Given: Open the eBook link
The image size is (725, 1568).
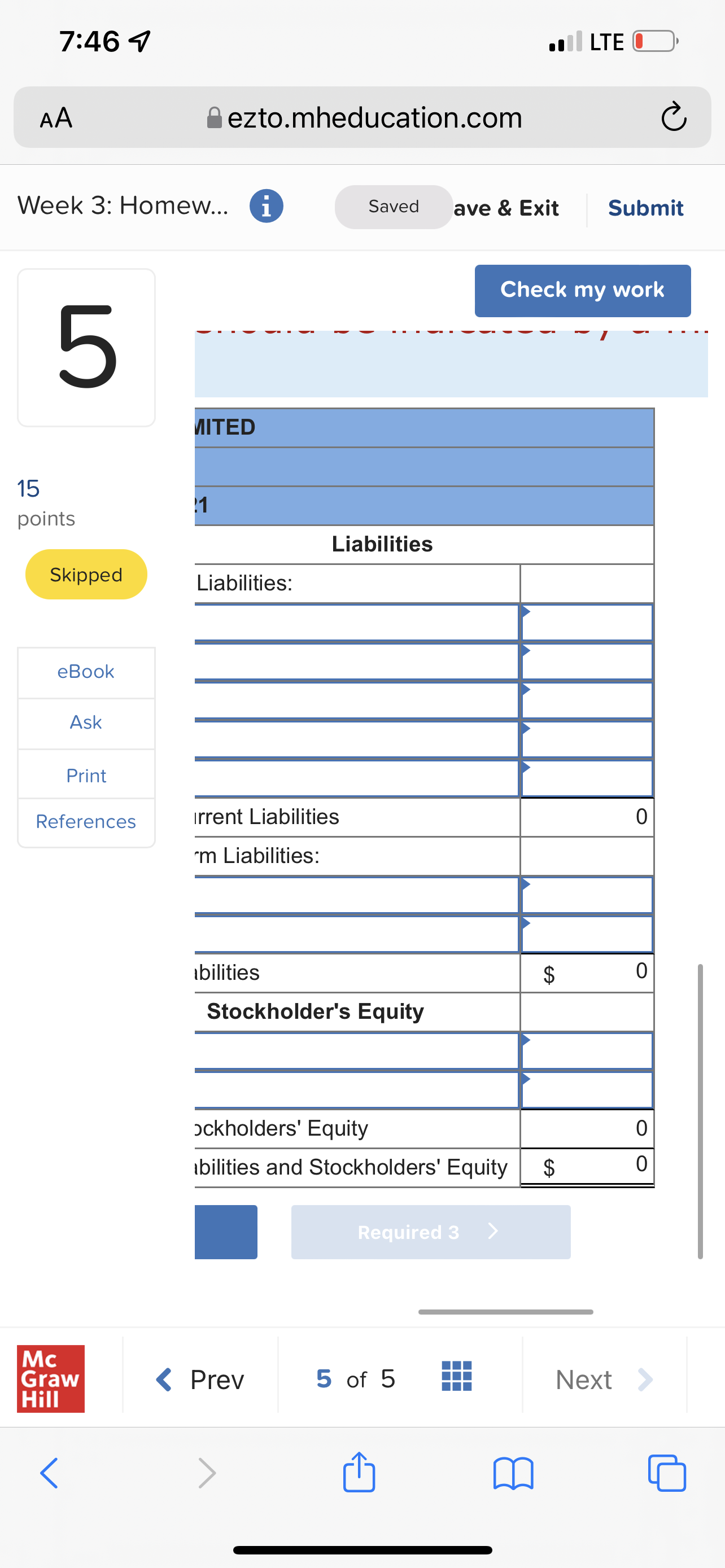Looking at the screenshot, I should [86, 671].
